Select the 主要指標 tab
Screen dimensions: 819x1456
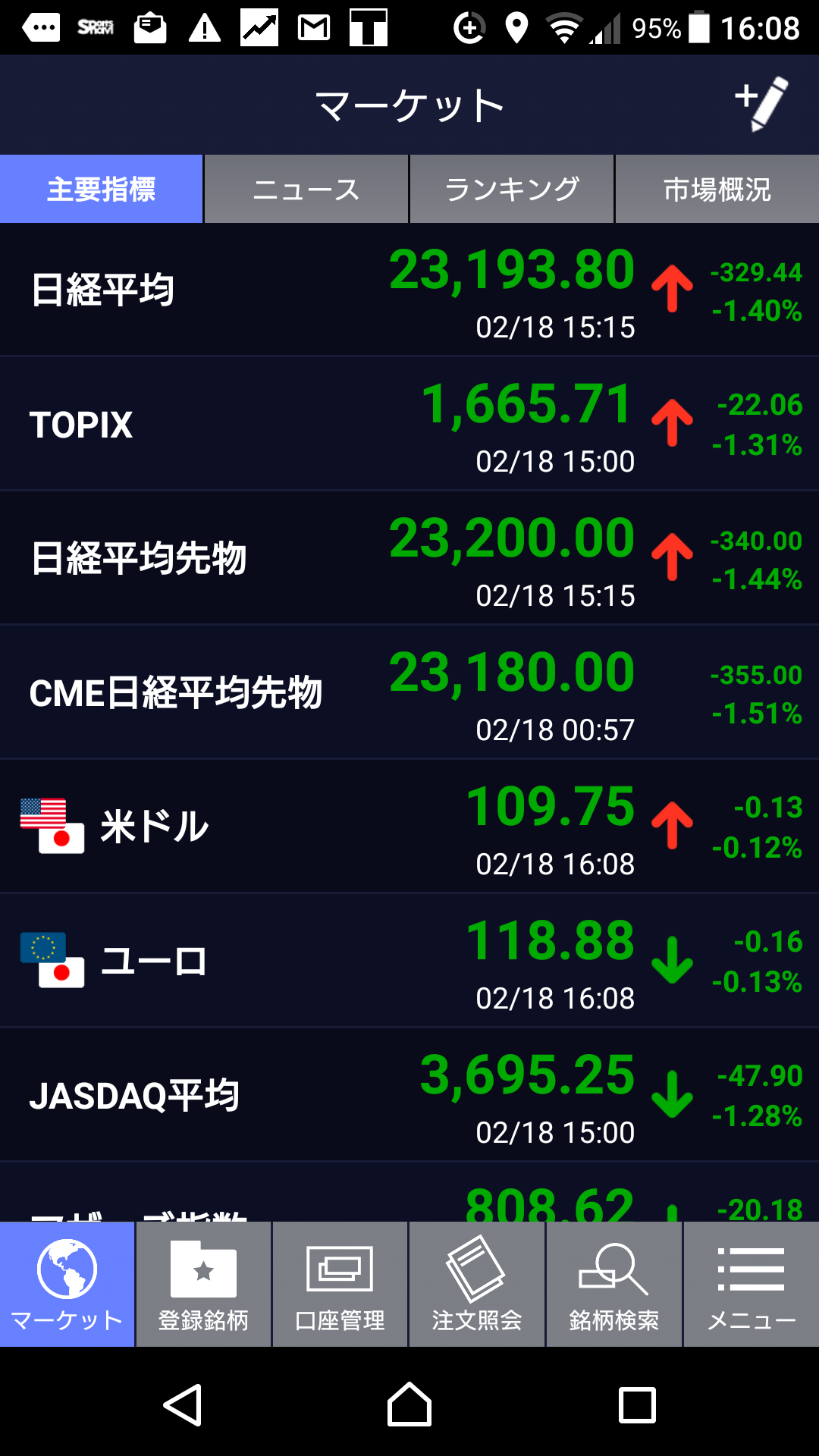(x=102, y=190)
